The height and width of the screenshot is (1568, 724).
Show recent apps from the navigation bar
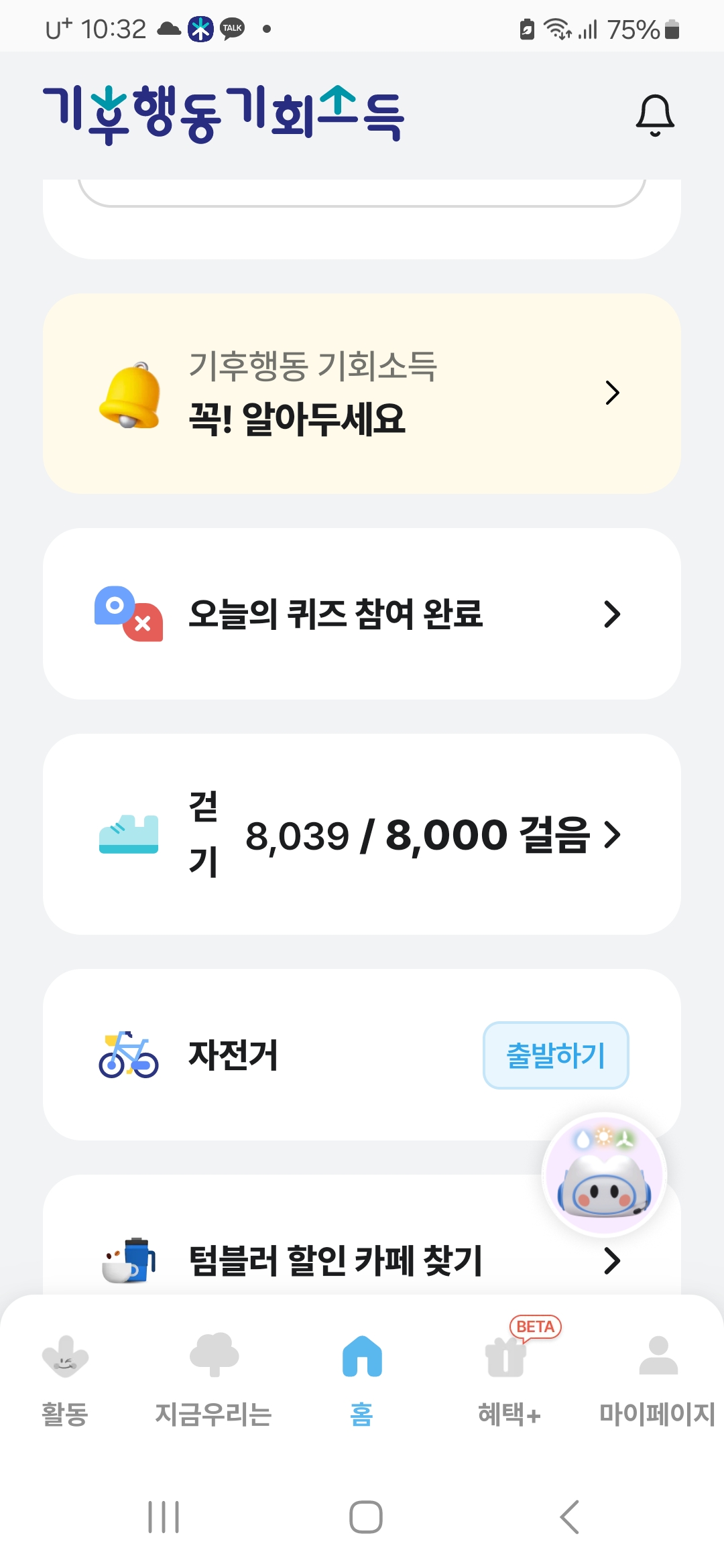[164, 1517]
